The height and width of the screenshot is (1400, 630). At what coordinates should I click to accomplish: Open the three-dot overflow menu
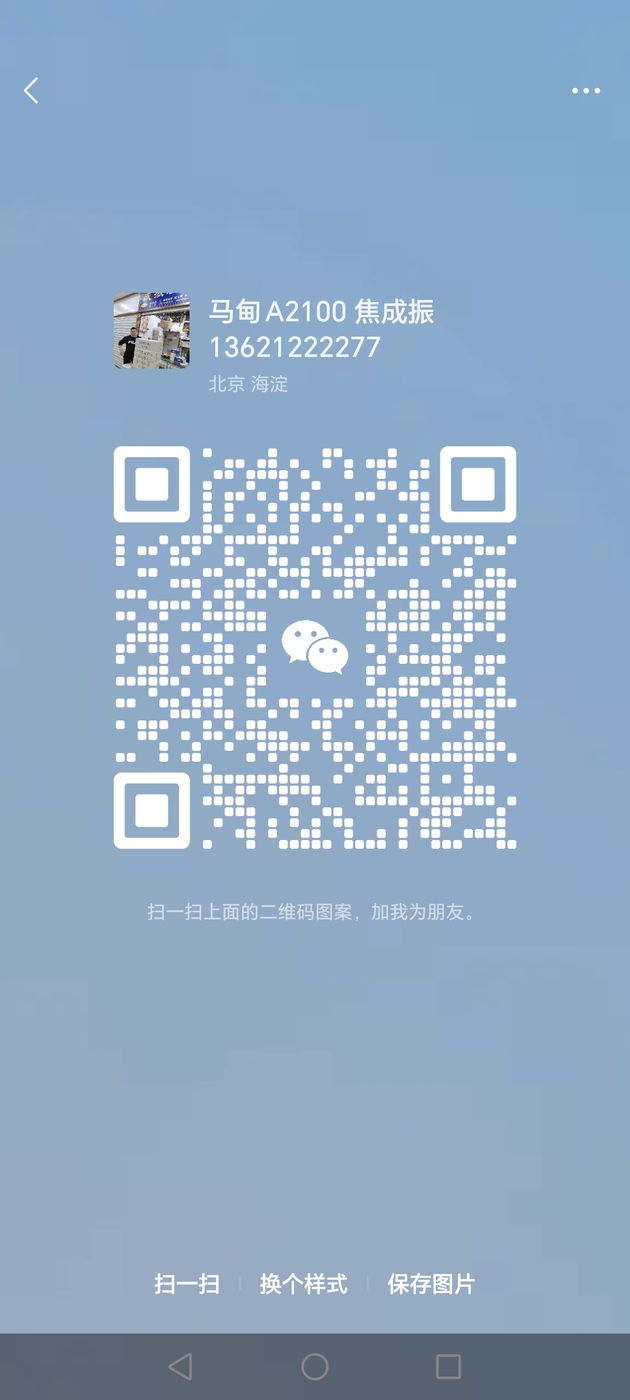pyautogui.click(x=586, y=90)
